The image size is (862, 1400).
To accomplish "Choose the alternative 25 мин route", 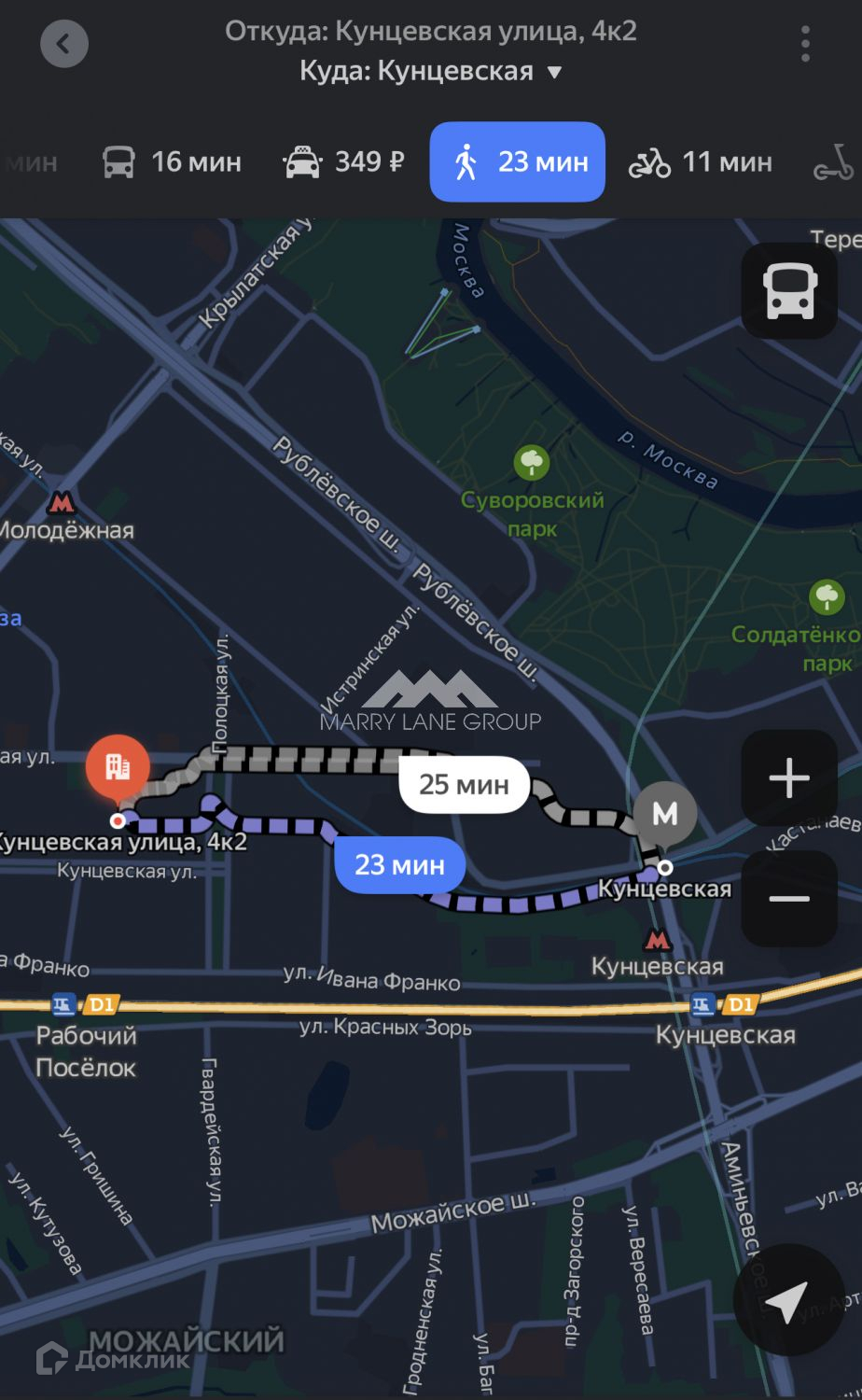I will [464, 784].
